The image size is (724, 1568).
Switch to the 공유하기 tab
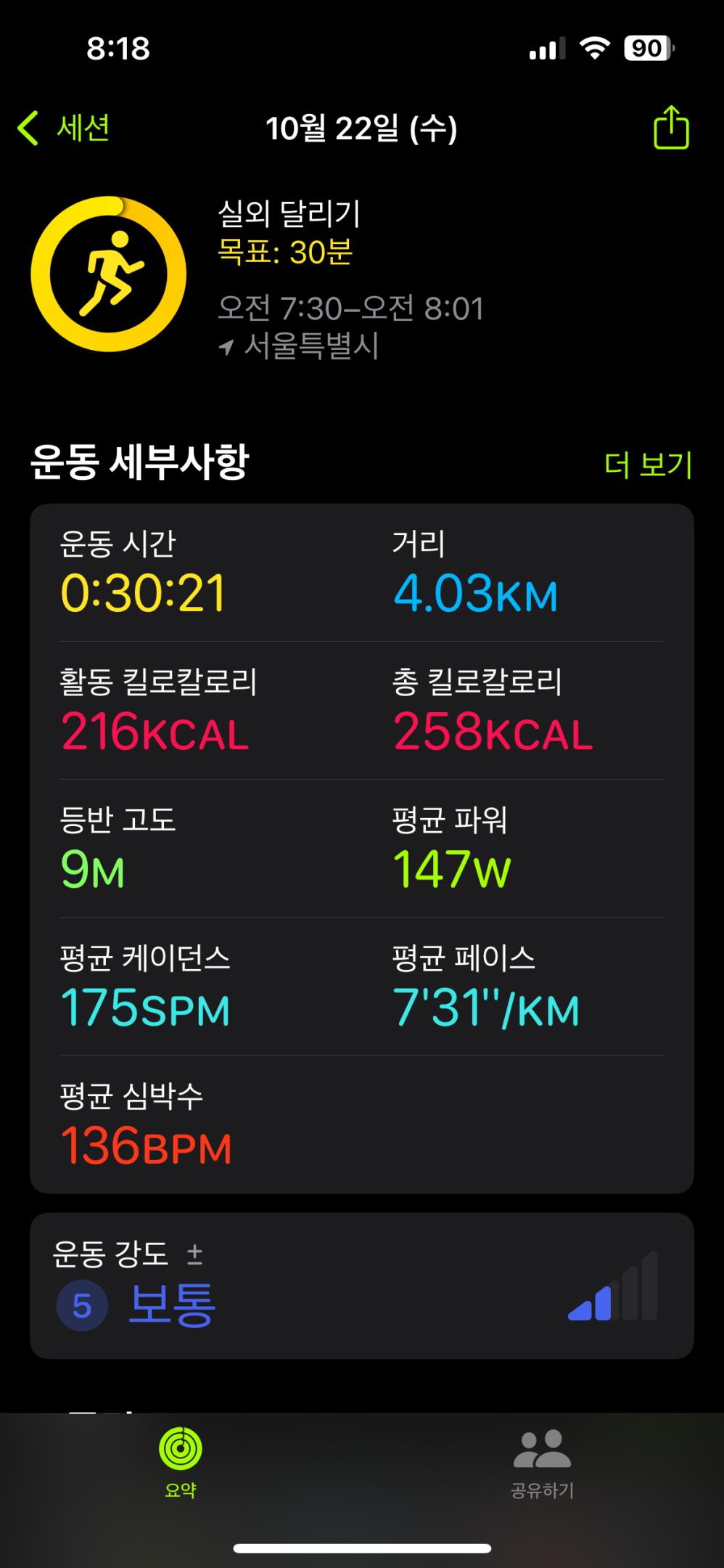point(542,1462)
